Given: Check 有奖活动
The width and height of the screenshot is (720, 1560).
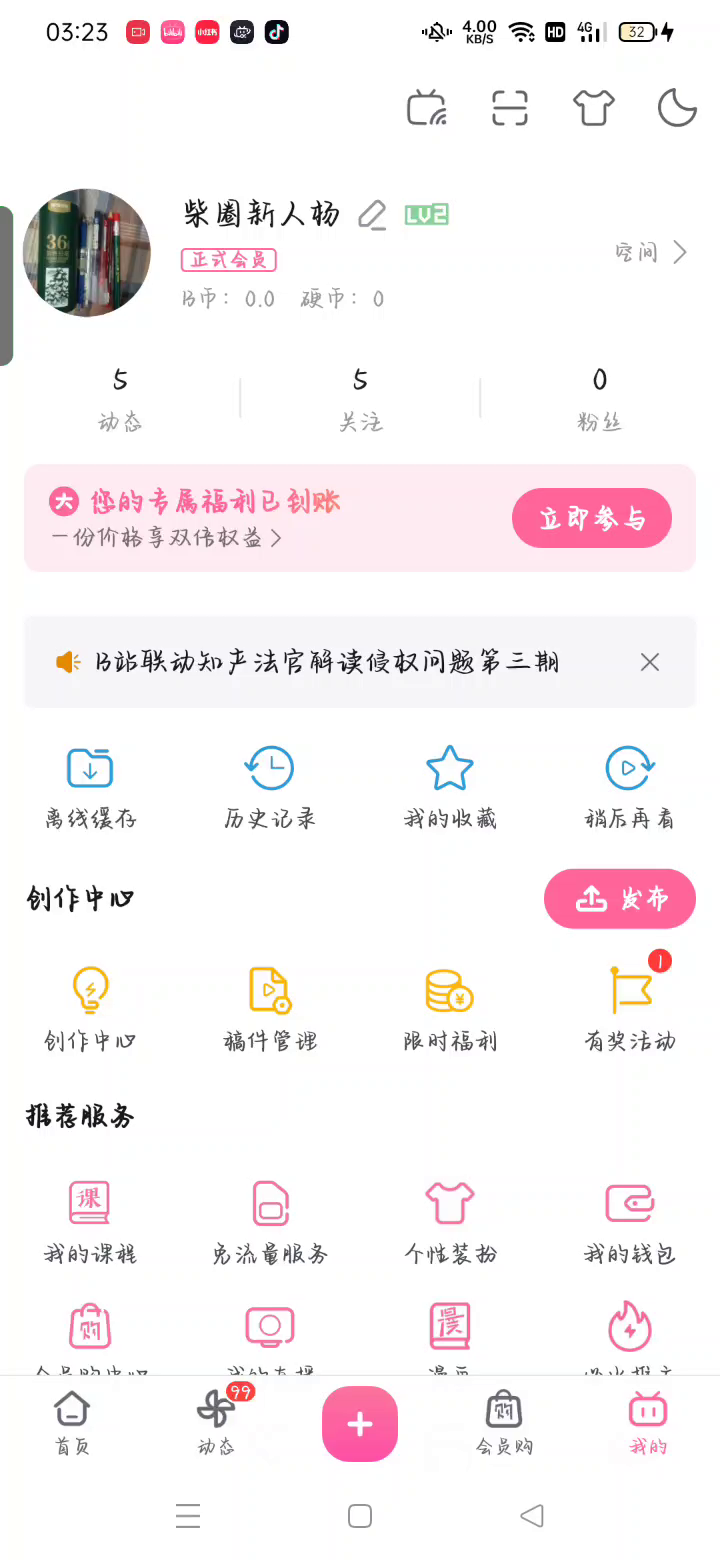Looking at the screenshot, I should (630, 1009).
